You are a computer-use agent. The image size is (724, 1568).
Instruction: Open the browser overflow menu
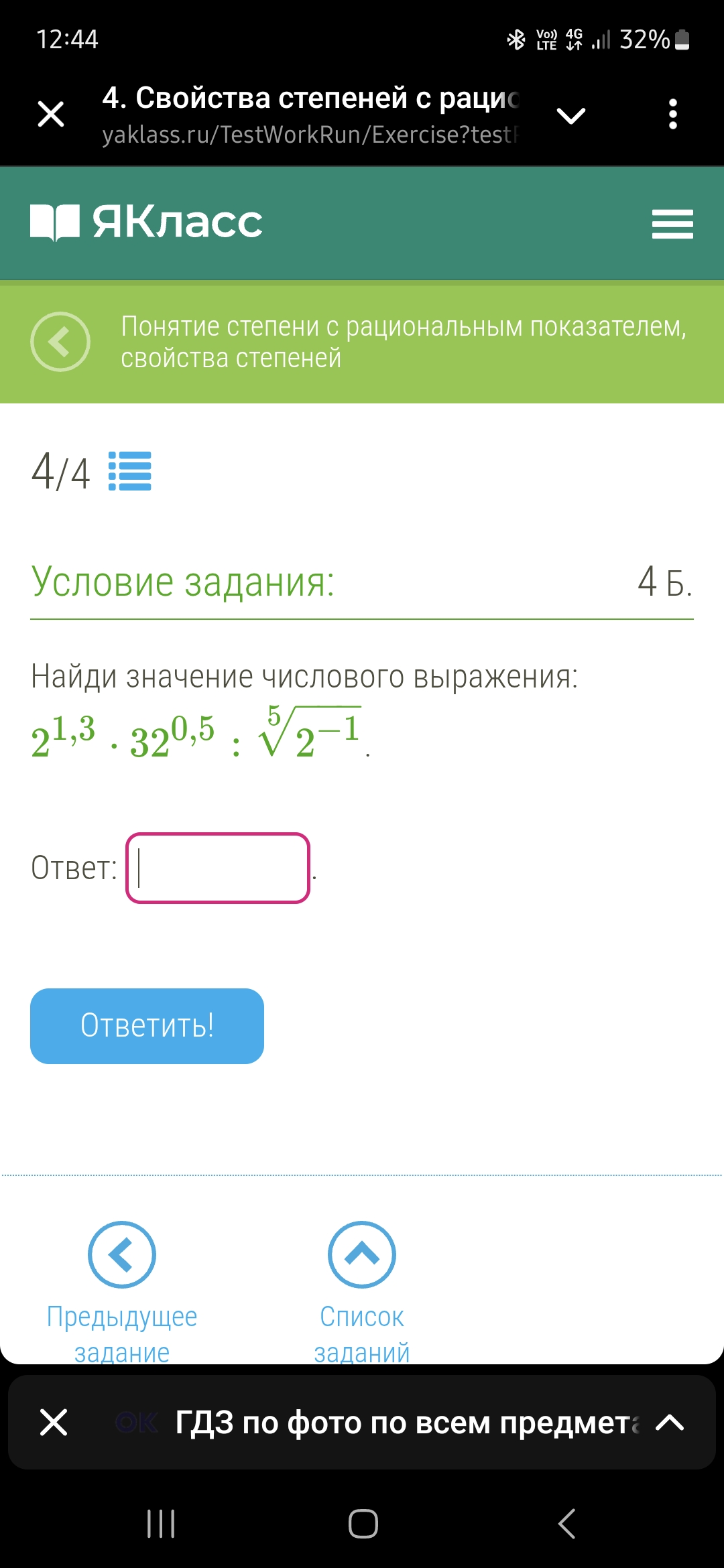tap(672, 114)
